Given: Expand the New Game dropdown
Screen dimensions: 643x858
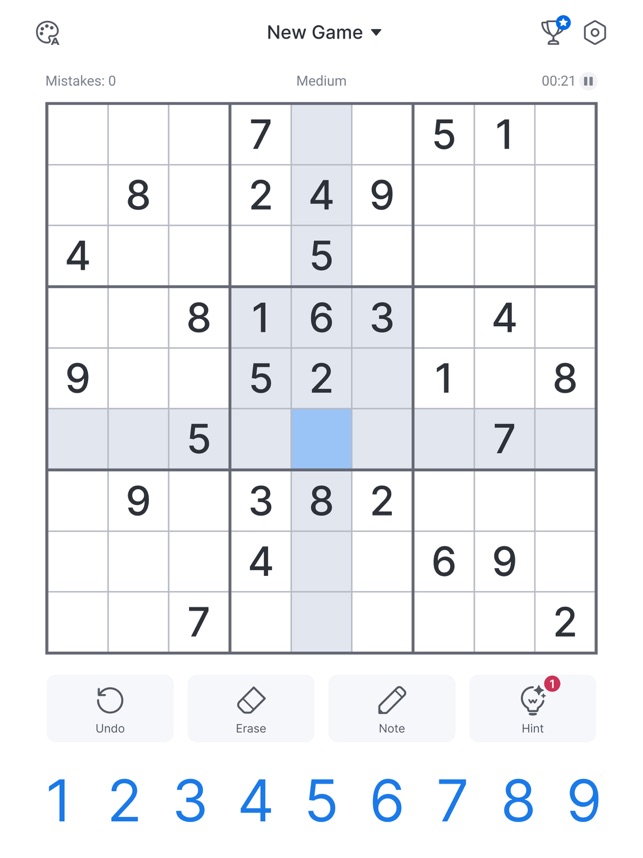Looking at the screenshot, I should (323, 33).
